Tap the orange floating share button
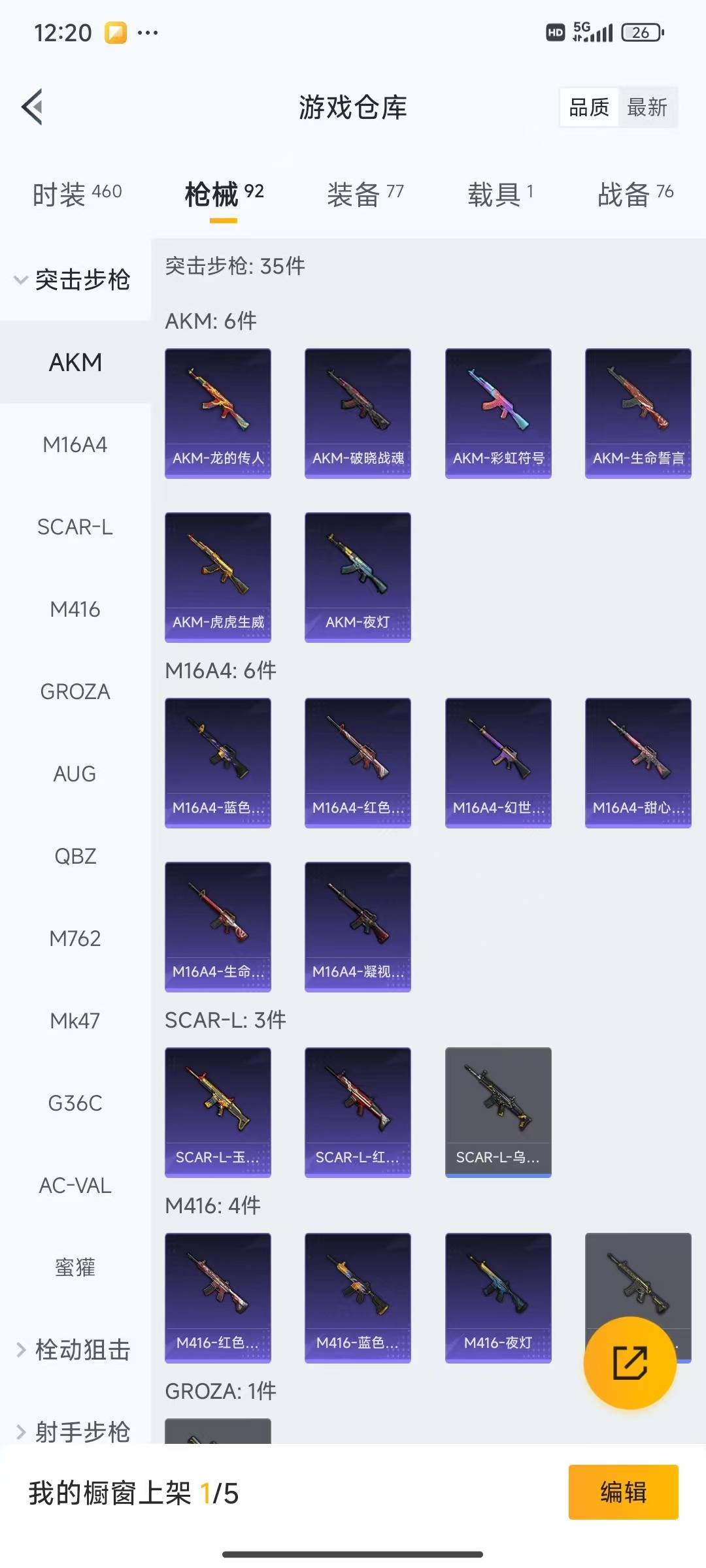The image size is (706, 1568). (630, 1363)
